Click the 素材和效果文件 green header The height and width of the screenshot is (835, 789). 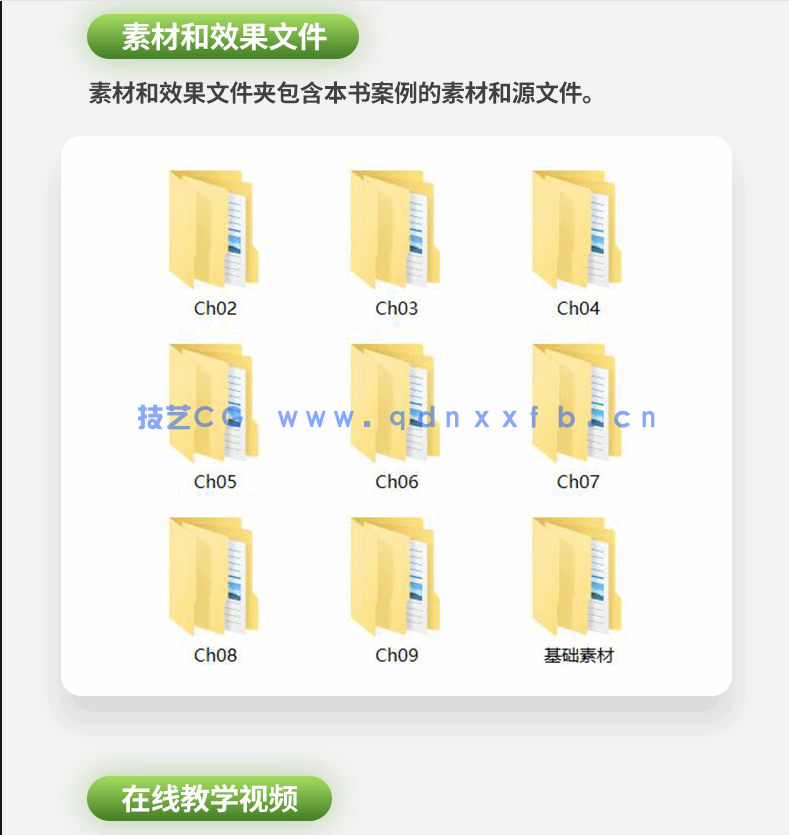[x=222, y=36]
